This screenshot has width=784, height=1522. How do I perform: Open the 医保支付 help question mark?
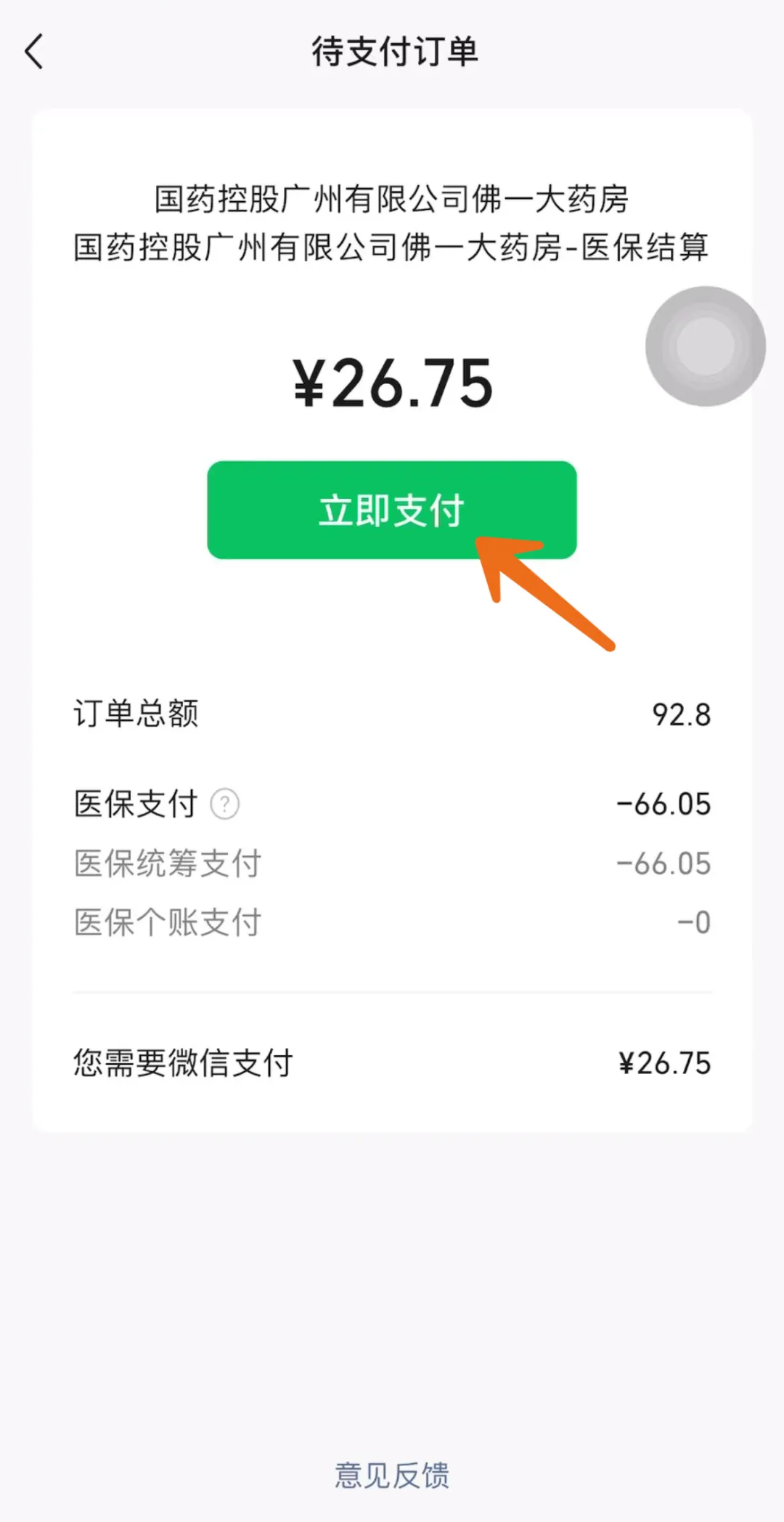coord(225,804)
